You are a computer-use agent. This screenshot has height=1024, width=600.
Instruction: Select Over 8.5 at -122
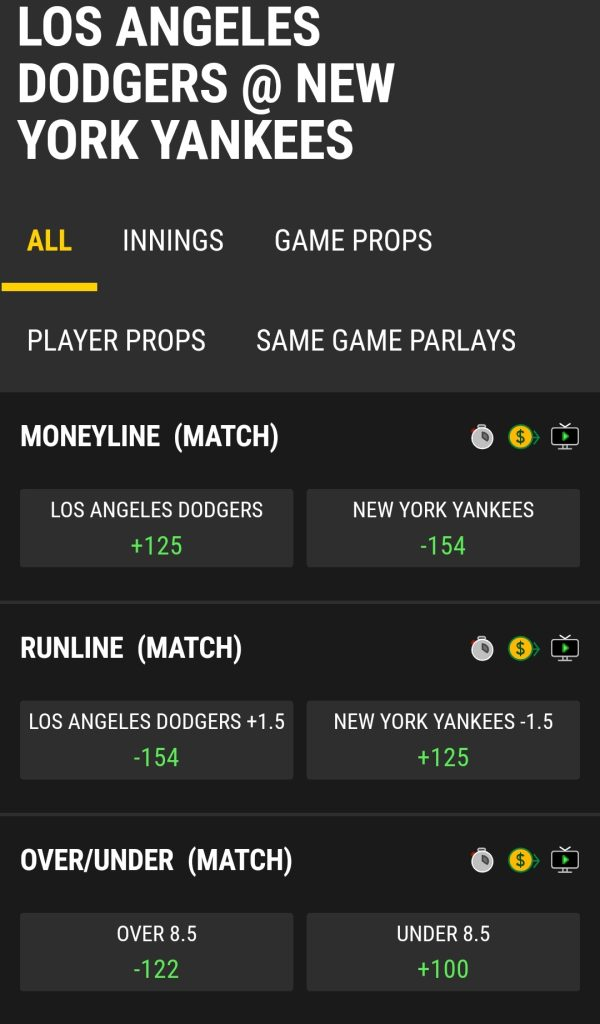coord(156,952)
